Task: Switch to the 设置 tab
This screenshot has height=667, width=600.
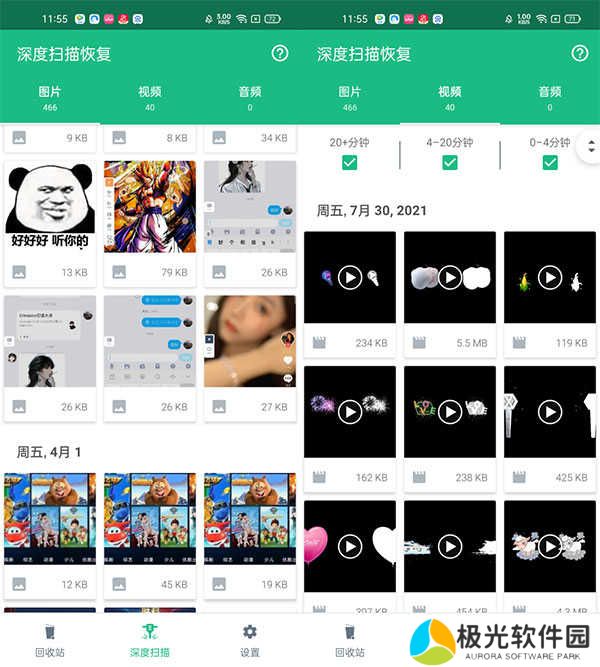Action: click(x=250, y=640)
